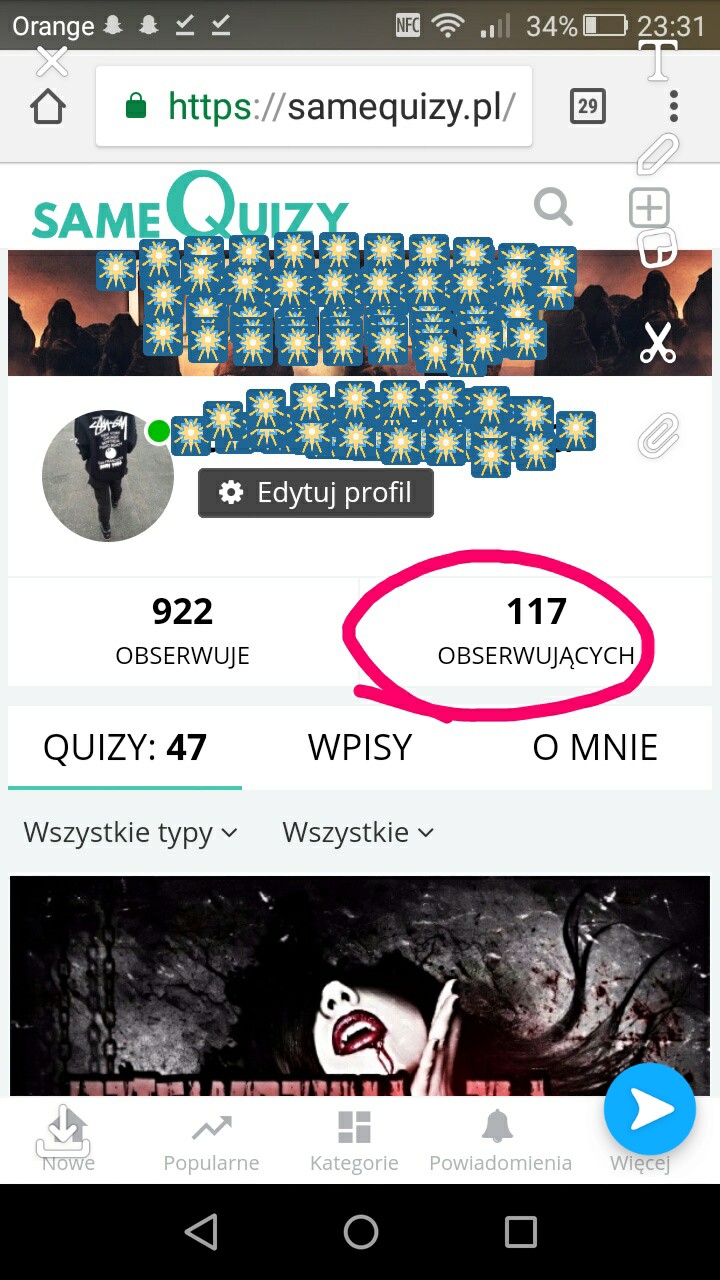This screenshot has height=1280, width=720.
Task: Tap the blue send arrow button
Action: pos(650,1109)
